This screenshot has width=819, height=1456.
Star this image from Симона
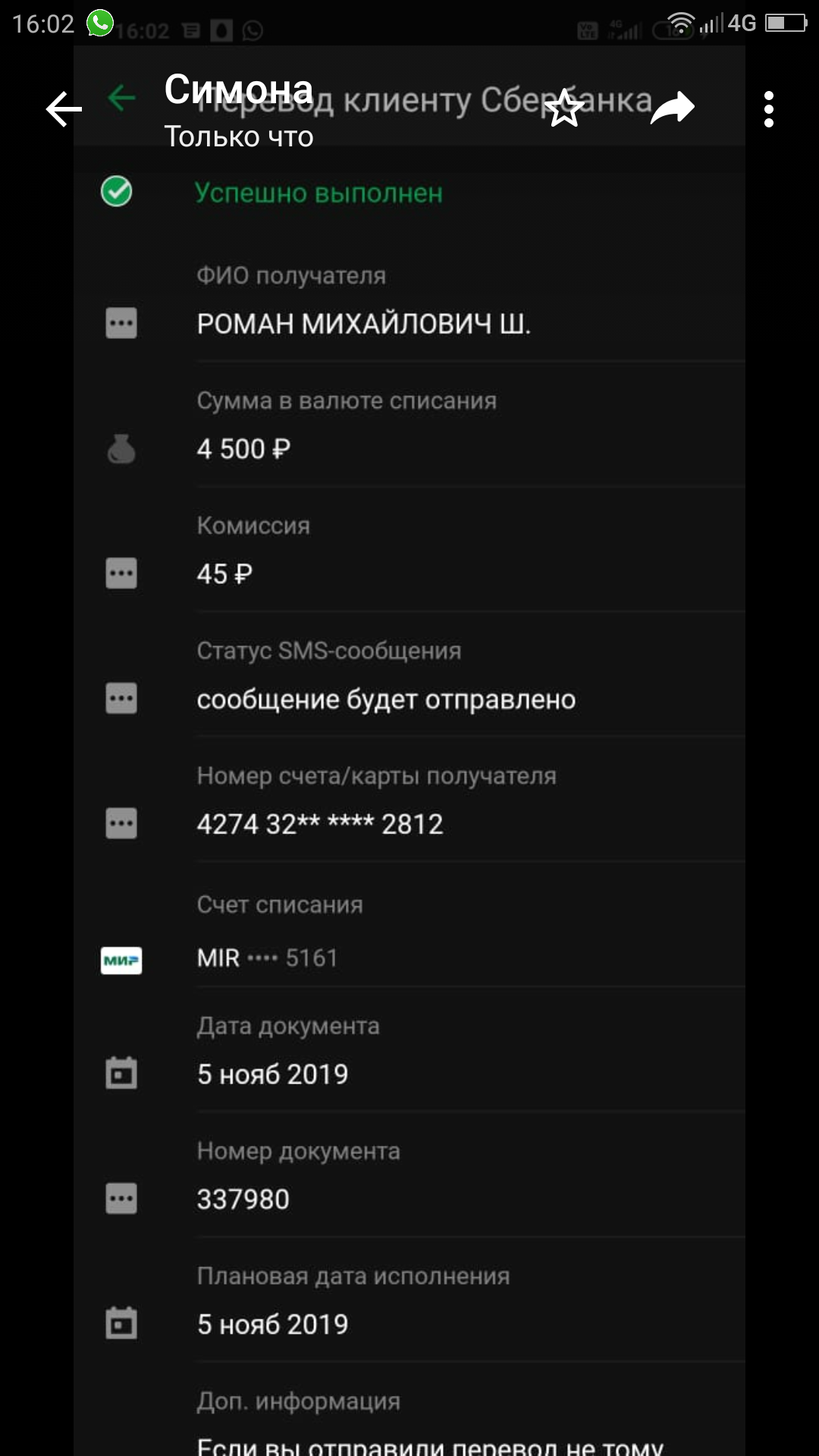point(565,108)
